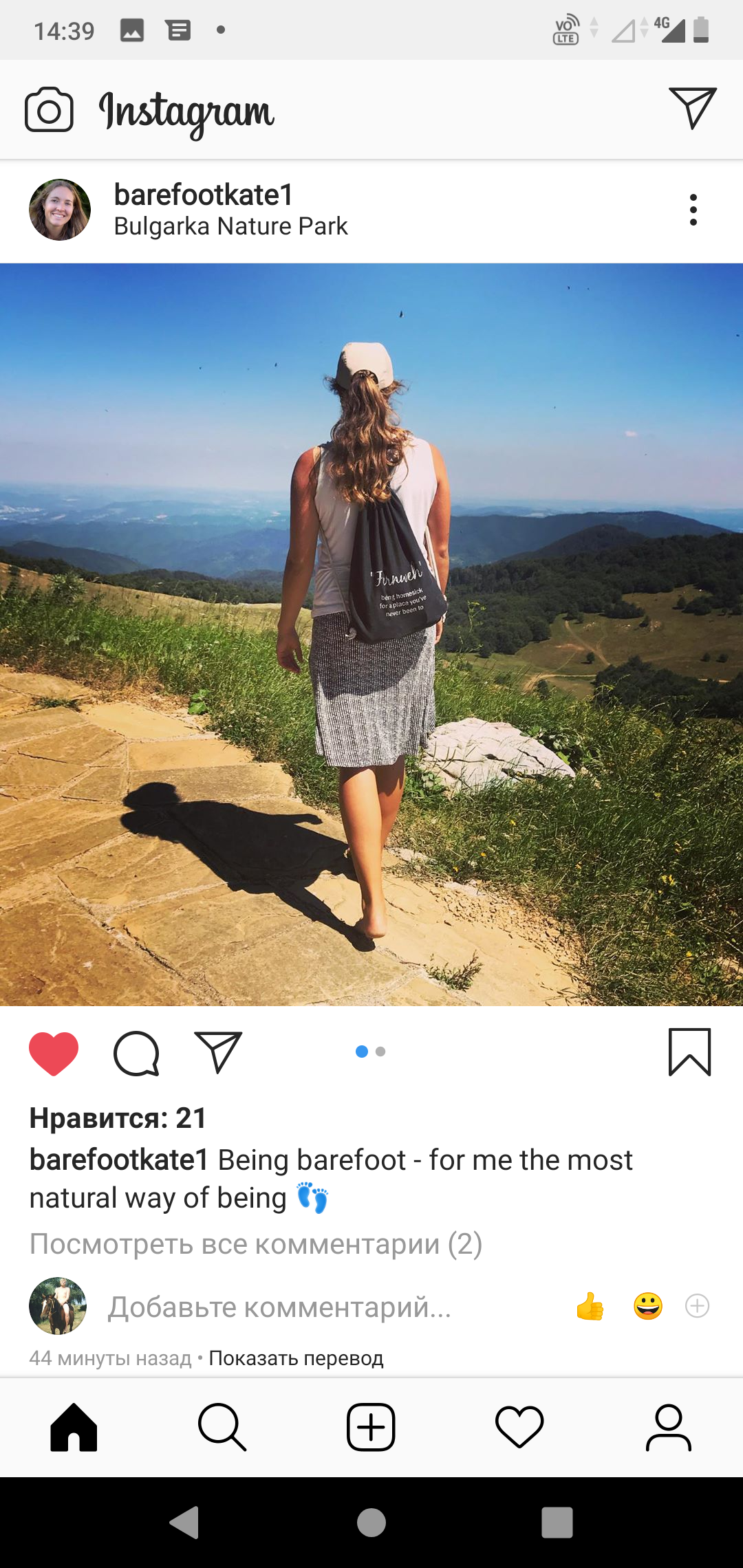The image size is (743, 1568).
Task: Unlike the post via the red heart
Action: (54, 1053)
